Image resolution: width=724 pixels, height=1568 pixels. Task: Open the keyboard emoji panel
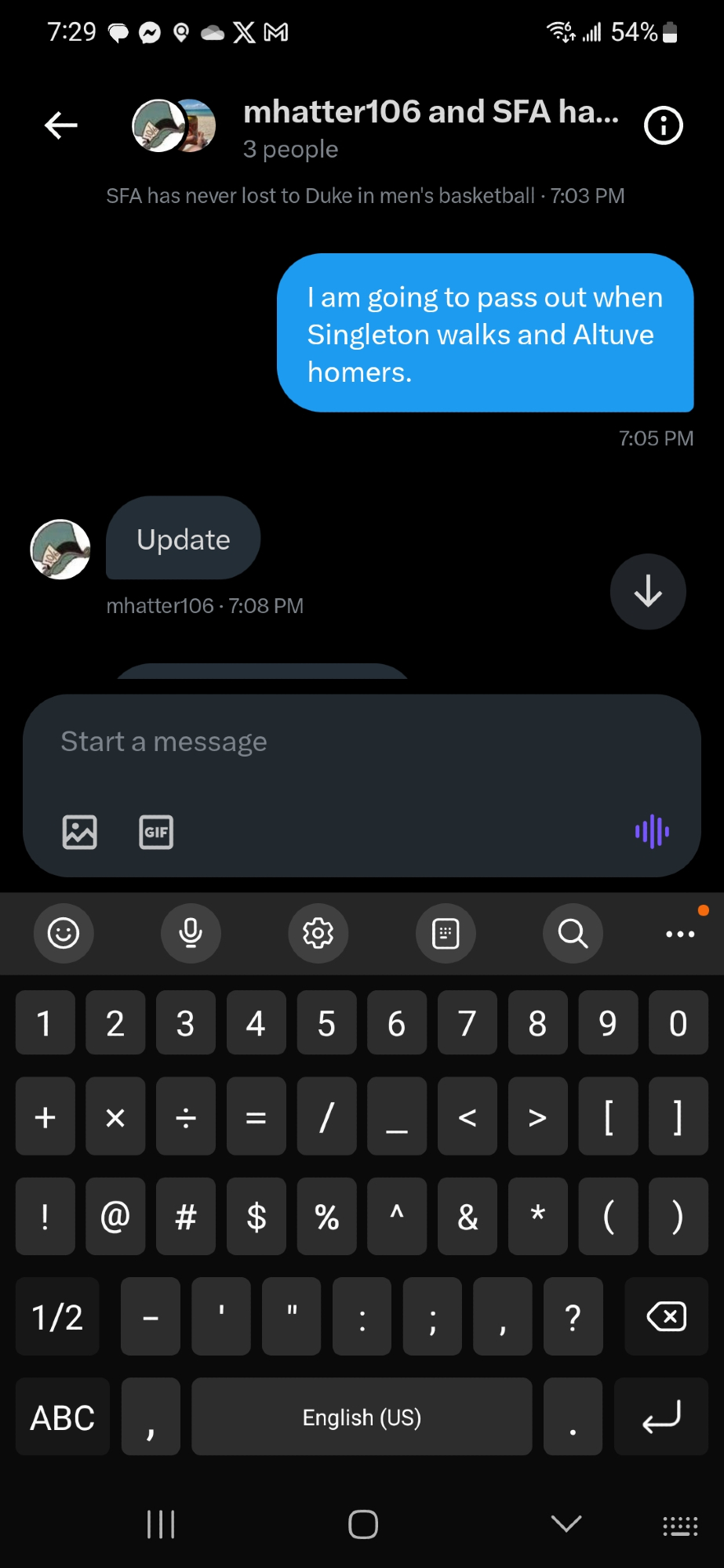tap(64, 933)
